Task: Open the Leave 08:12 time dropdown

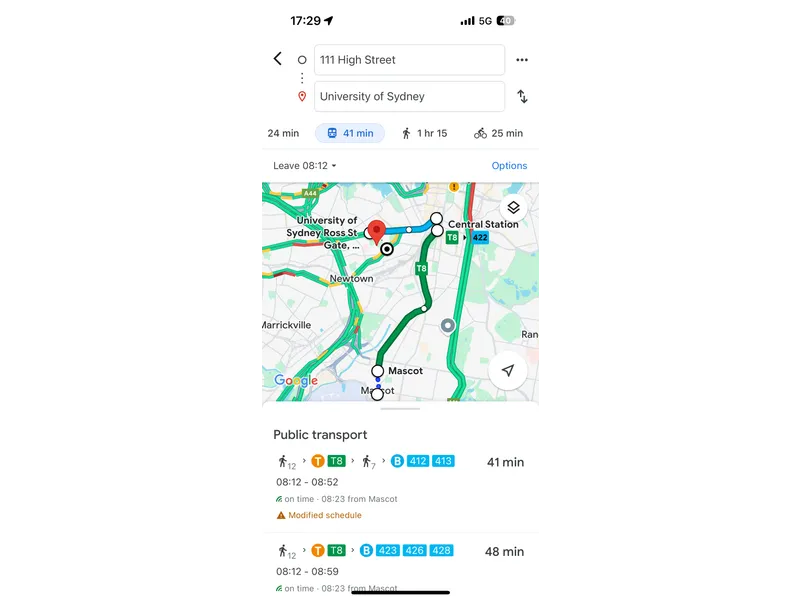Action: 305,166
